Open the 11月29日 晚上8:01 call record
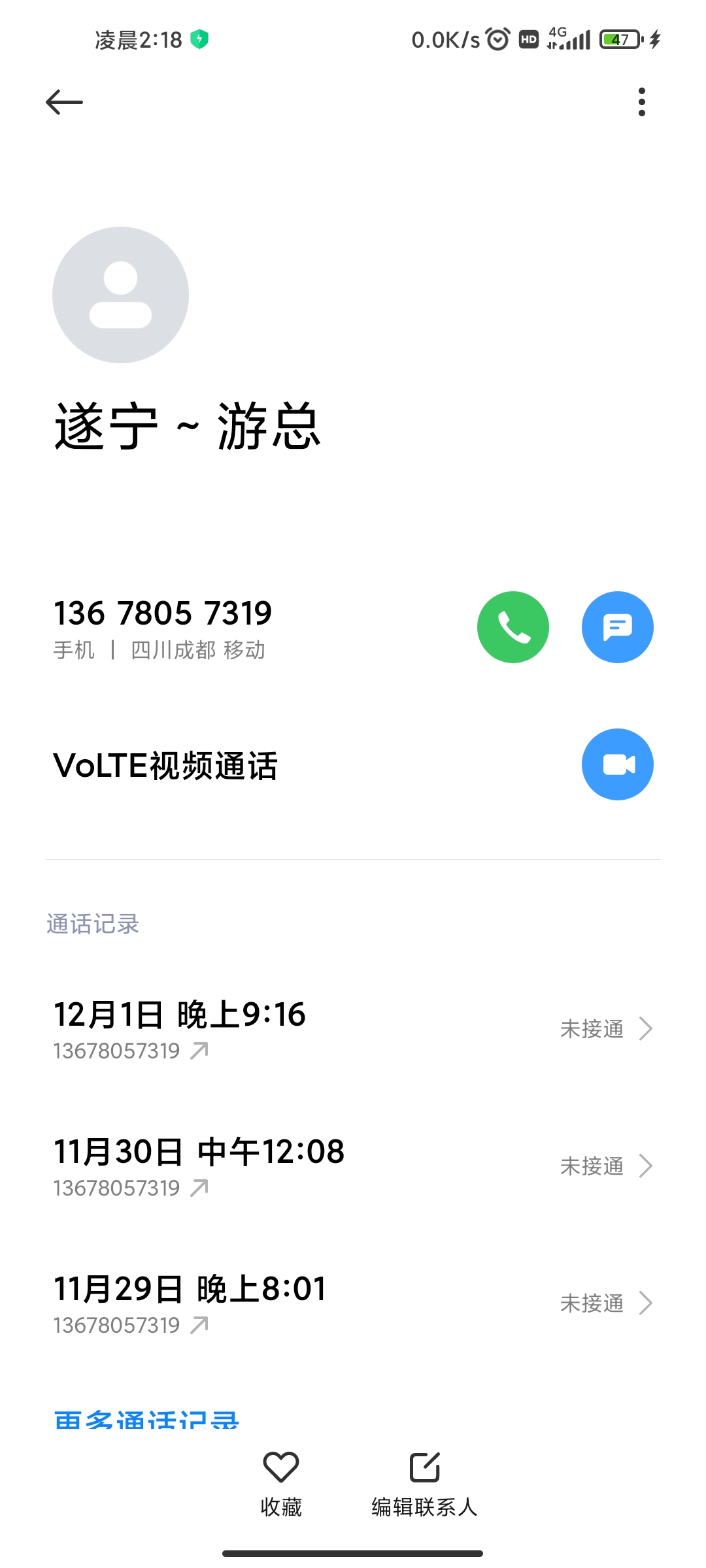The width and height of the screenshot is (706, 1568). point(353,1303)
